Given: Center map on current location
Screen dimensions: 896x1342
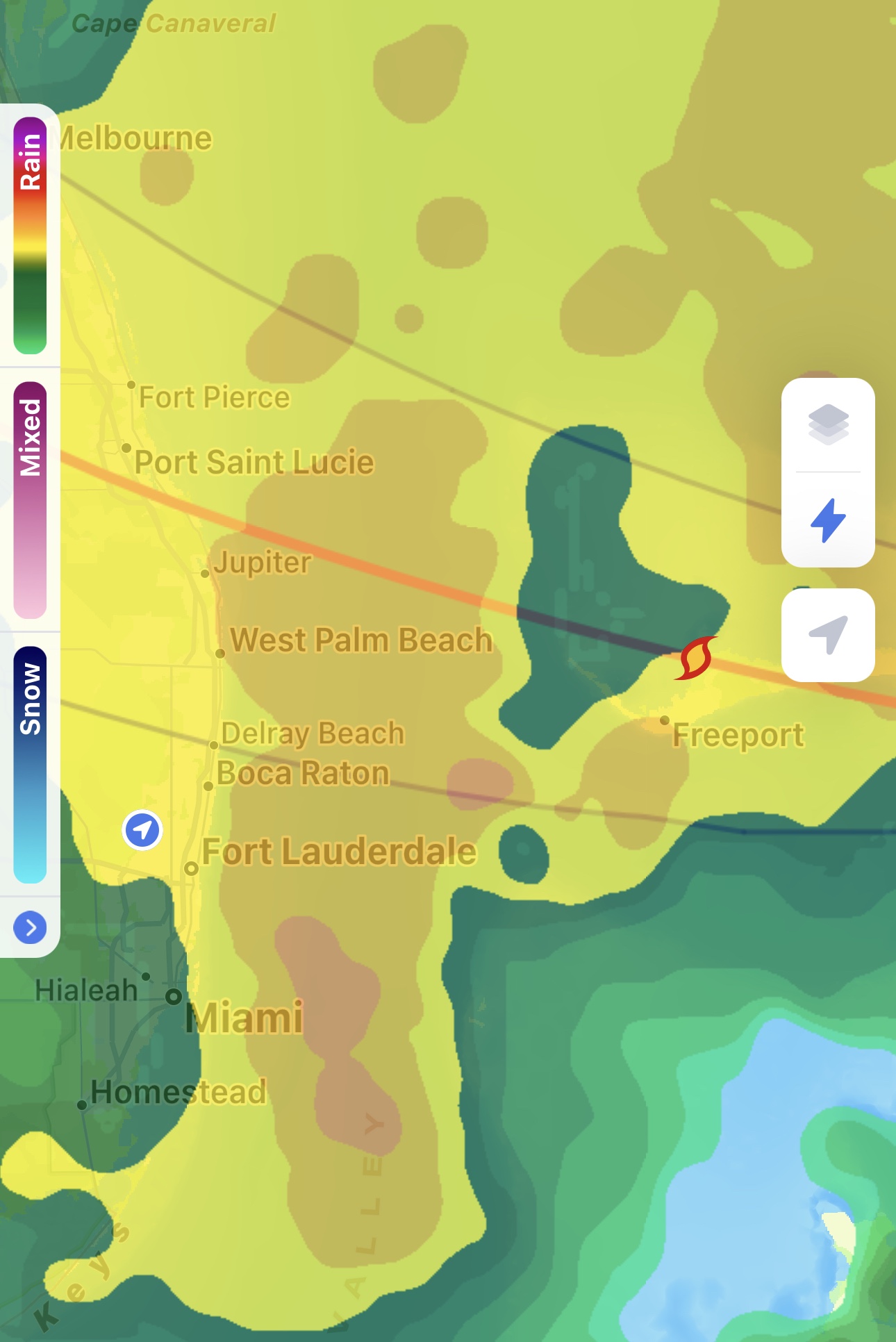Looking at the screenshot, I should click(x=828, y=634).
